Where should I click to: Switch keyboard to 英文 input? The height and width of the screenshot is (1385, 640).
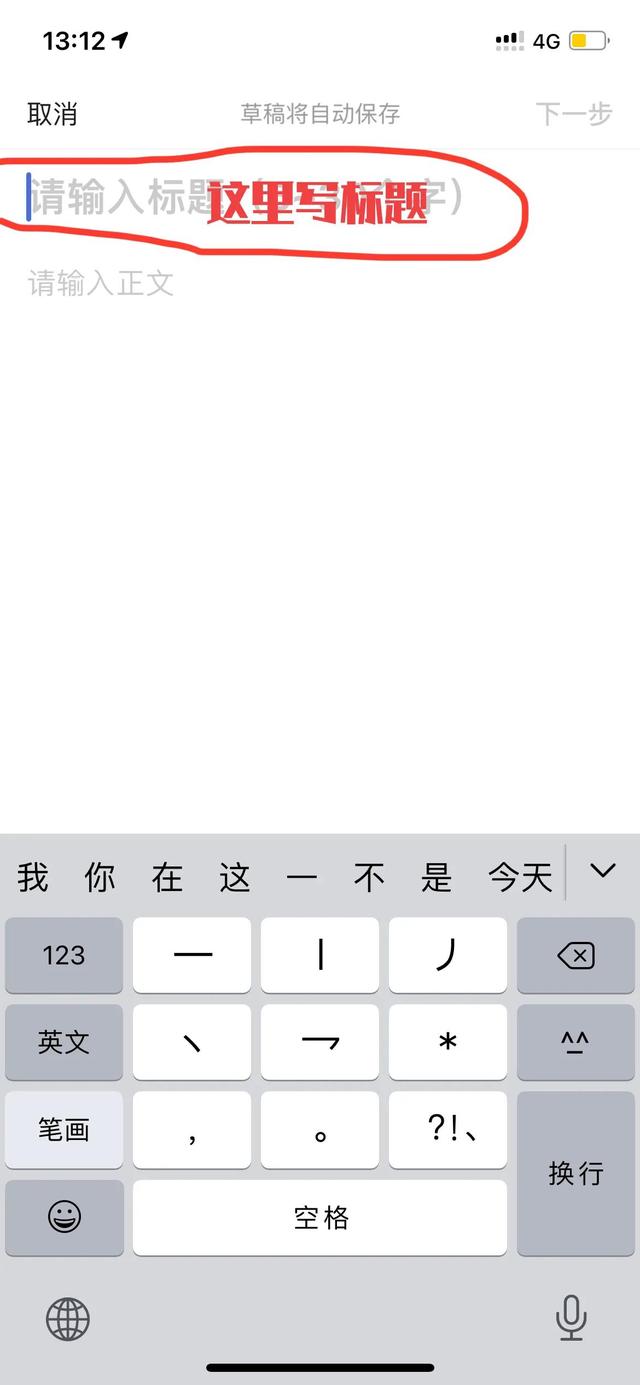[x=64, y=1042]
